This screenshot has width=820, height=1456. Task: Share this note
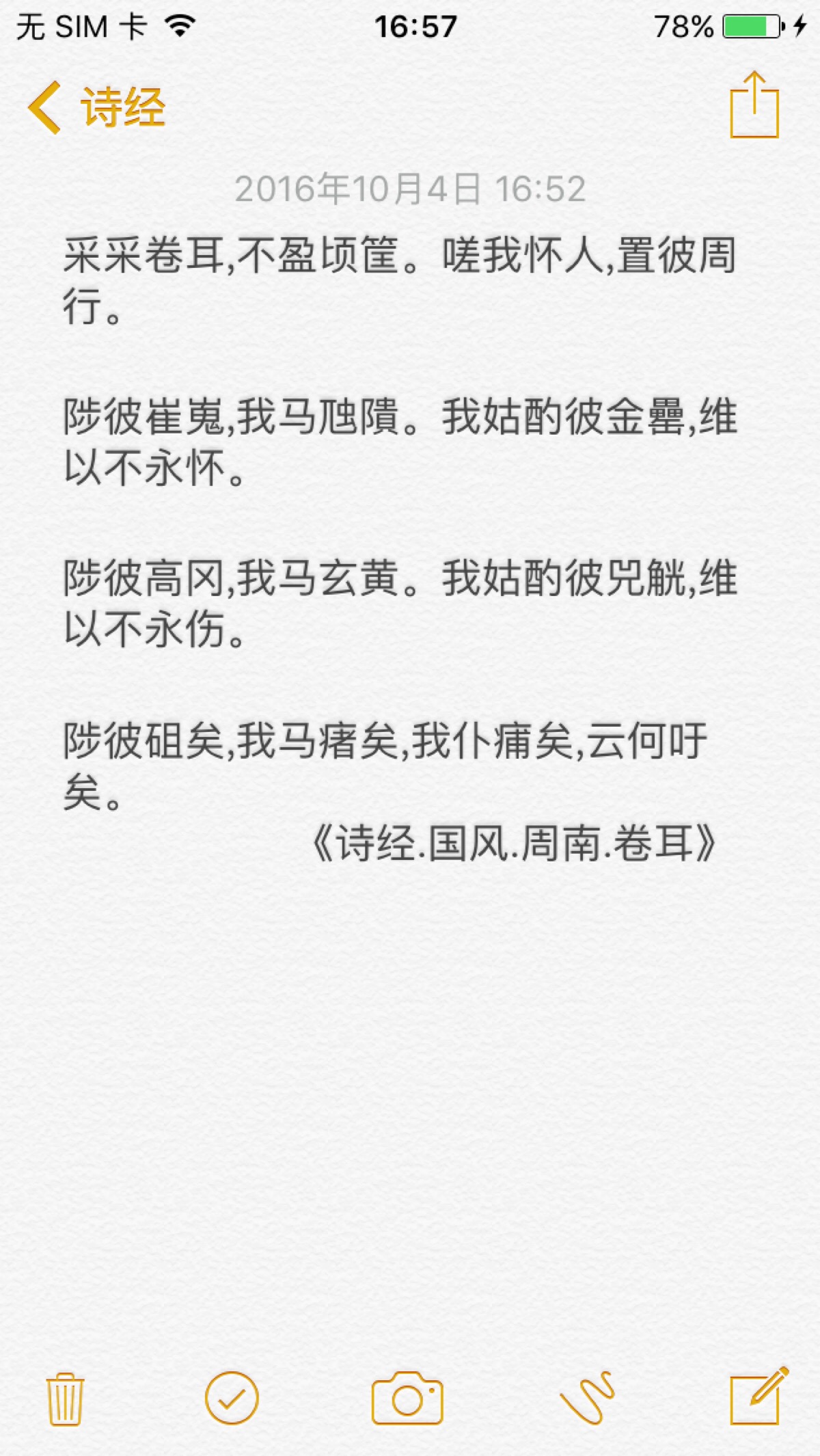[754, 106]
